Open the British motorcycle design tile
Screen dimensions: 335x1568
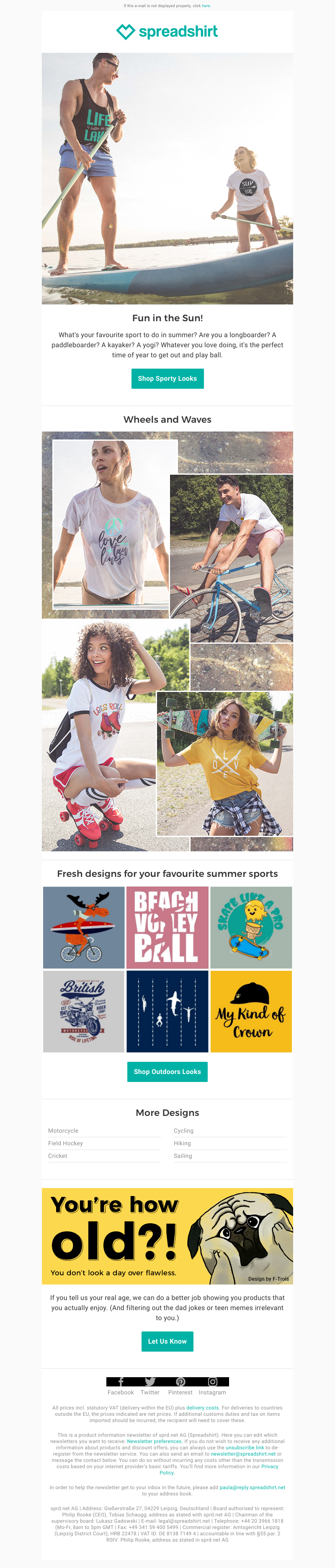coord(83,1011)
